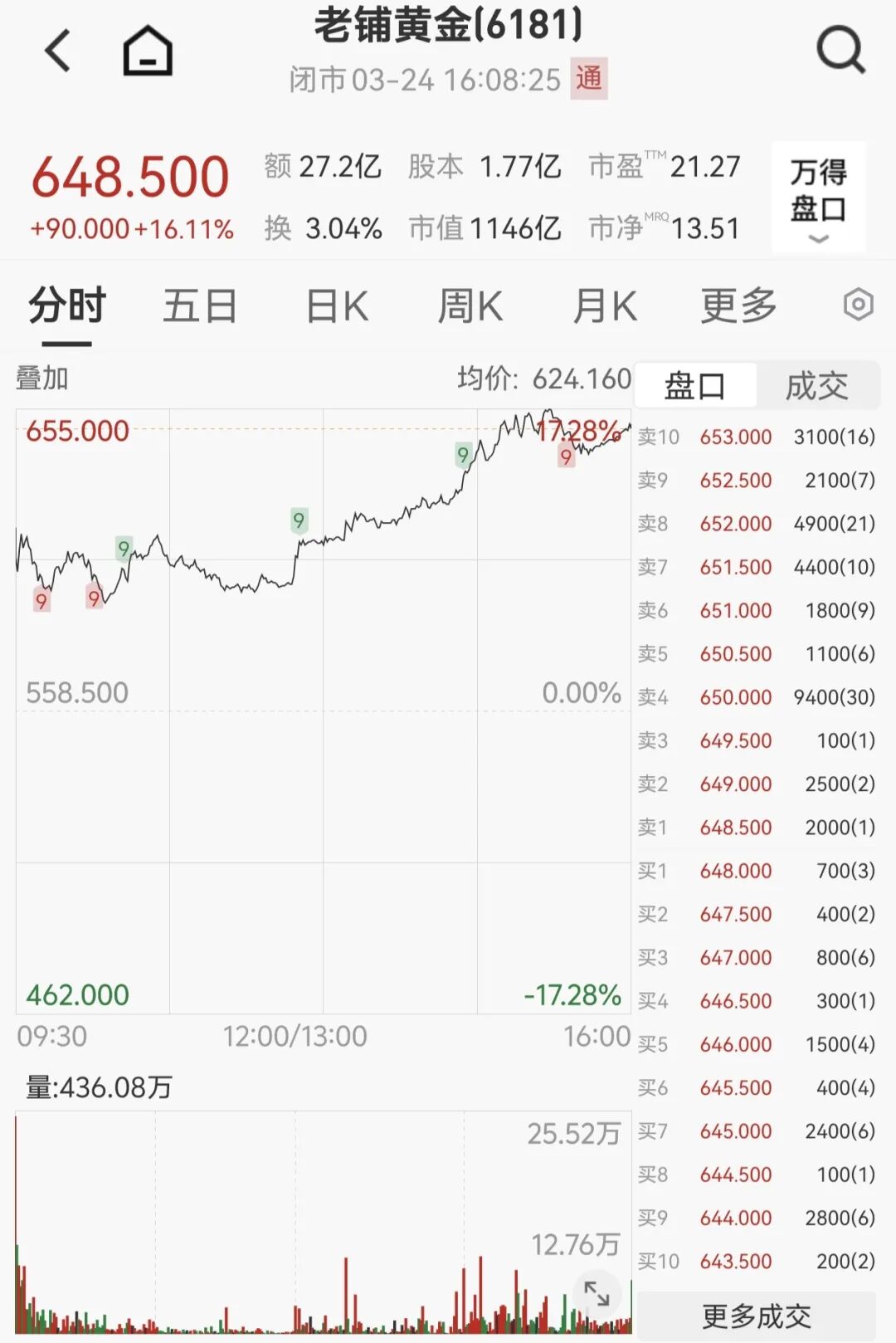Image resolution: width=896 pixels, height=1343 pixels.
Task: Tap 叠加 to overlay a comparison
Action: pos(42,378)
